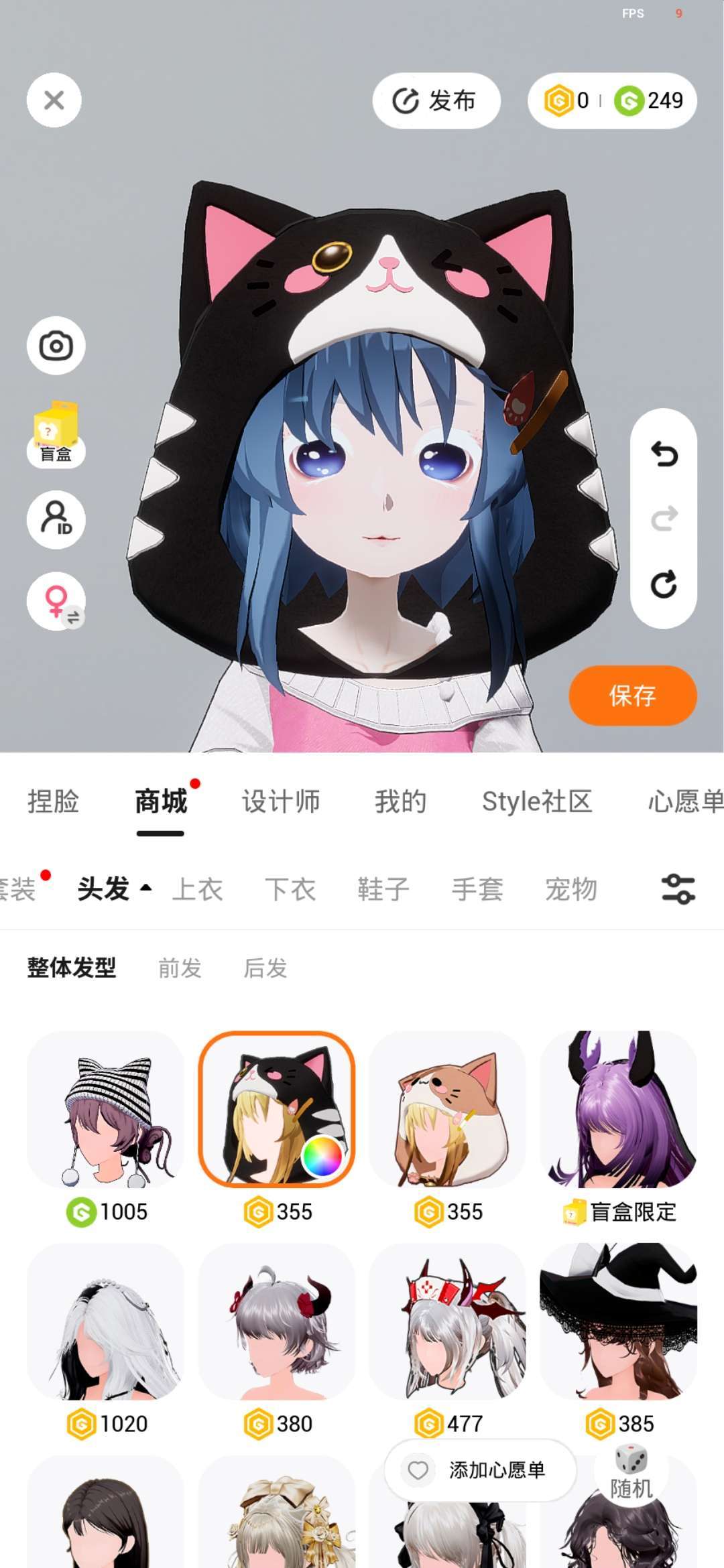This screenshot has height=1568, width=724.
Task: Add item via 添加心愿单
Action: pyautogui.click(x=480, y=1470)
